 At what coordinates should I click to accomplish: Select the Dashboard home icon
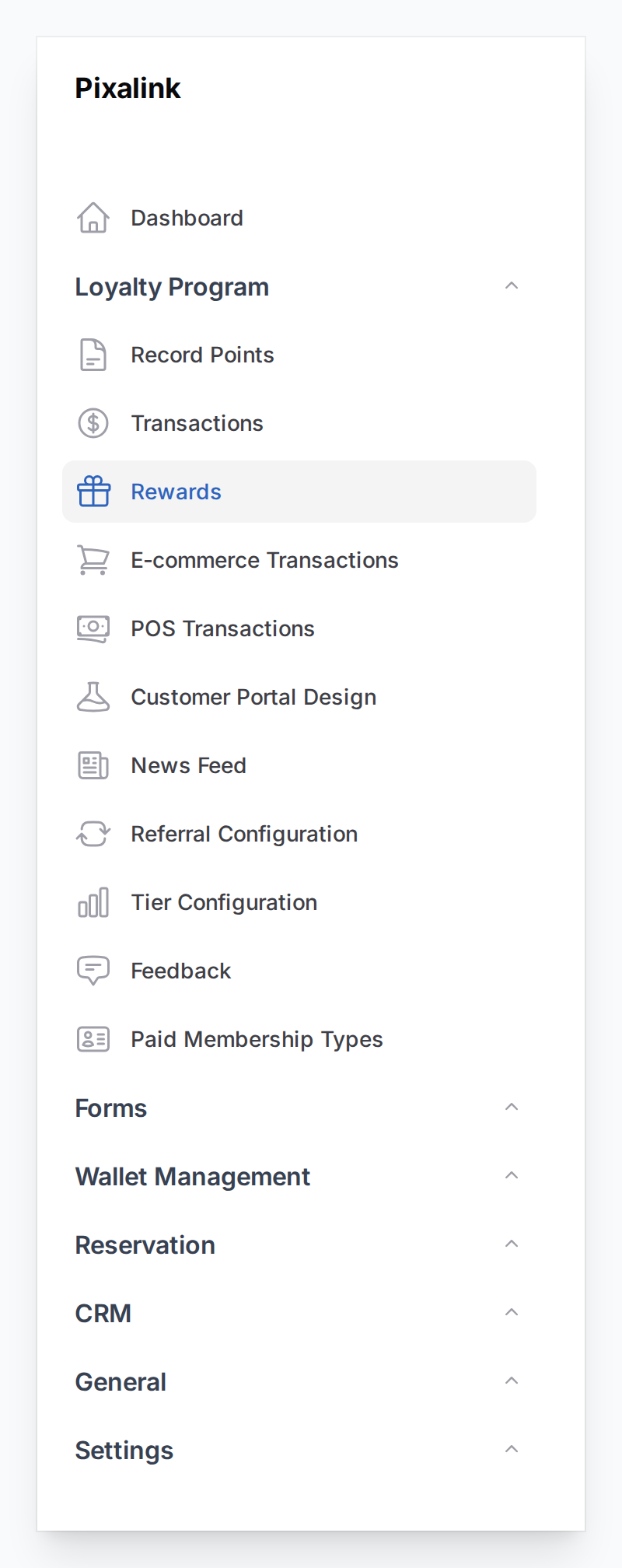click(x=93, y=218)
